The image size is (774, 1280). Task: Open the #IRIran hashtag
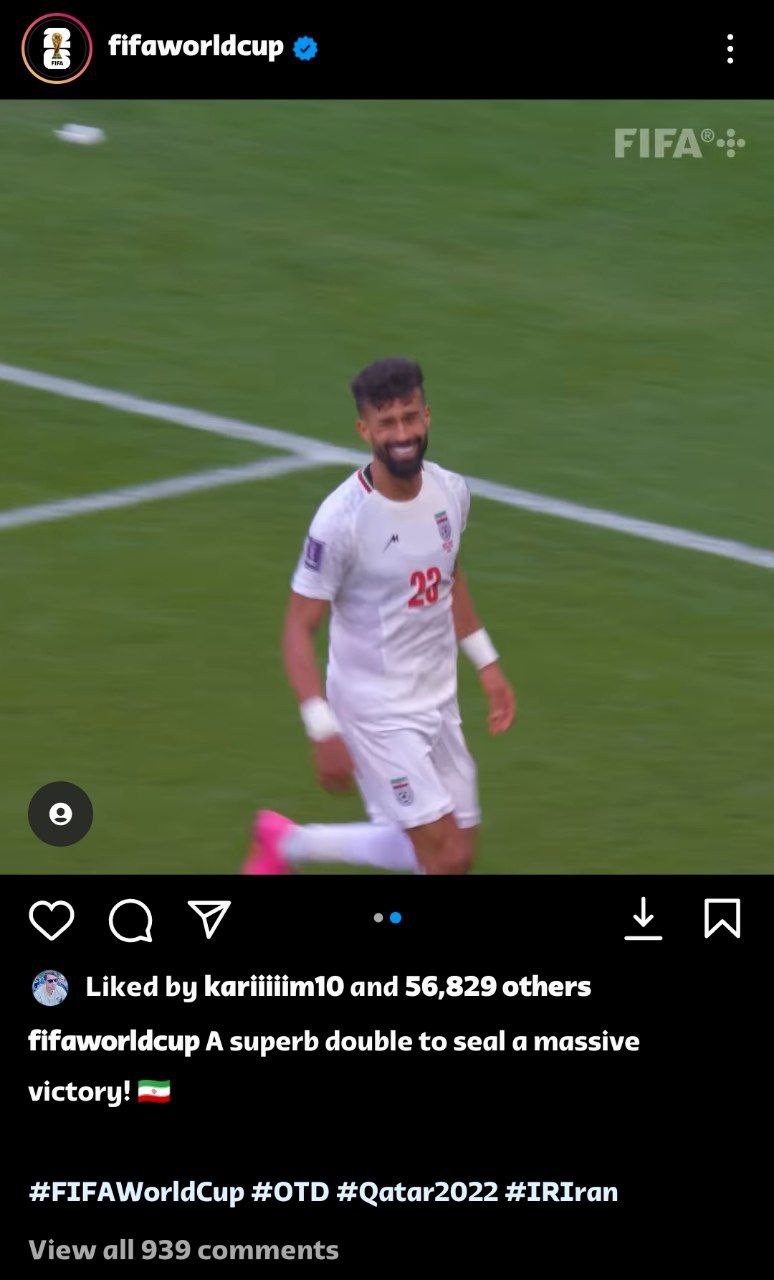click(x=561, y=1192)
